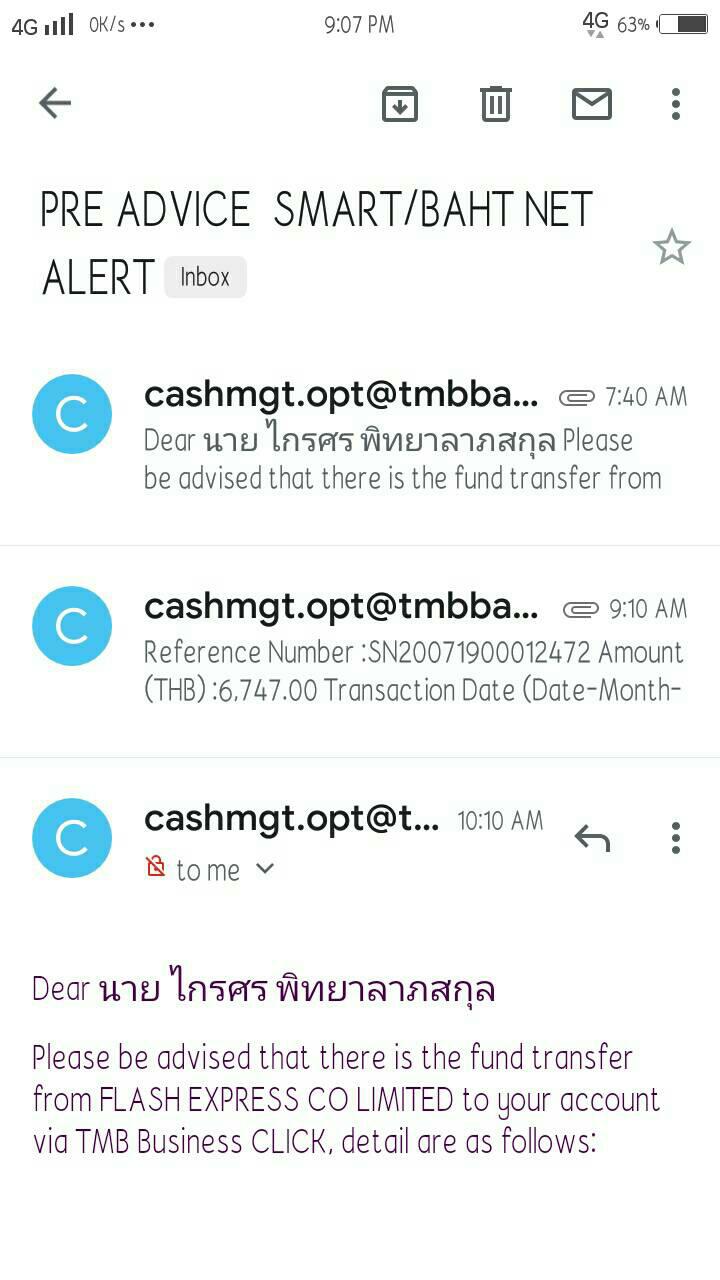
Task: View the sender avatar on 10:10 AM message
Action: click(72, 838)
